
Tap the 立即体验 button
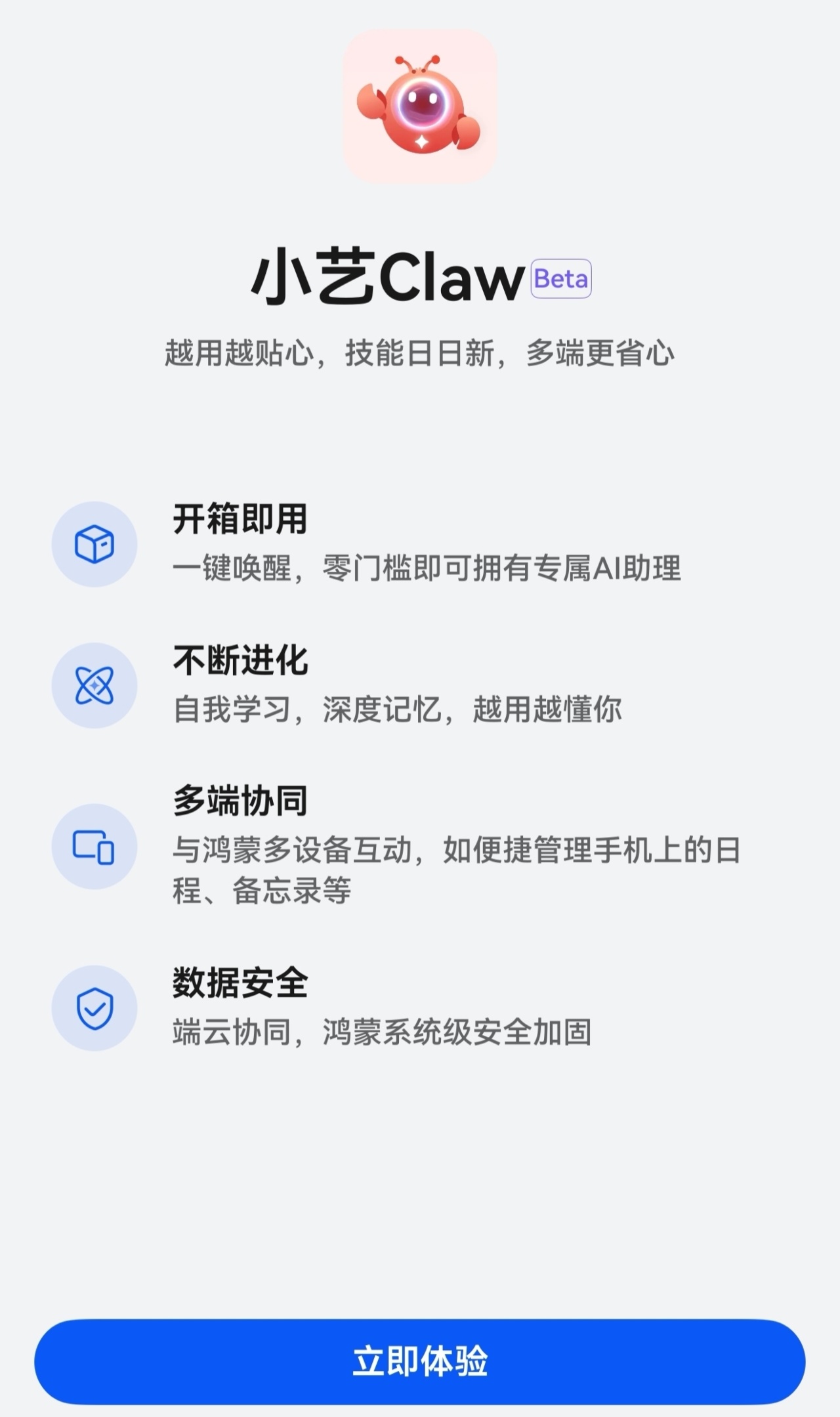pyautogui.click(x=420, y=1361)
